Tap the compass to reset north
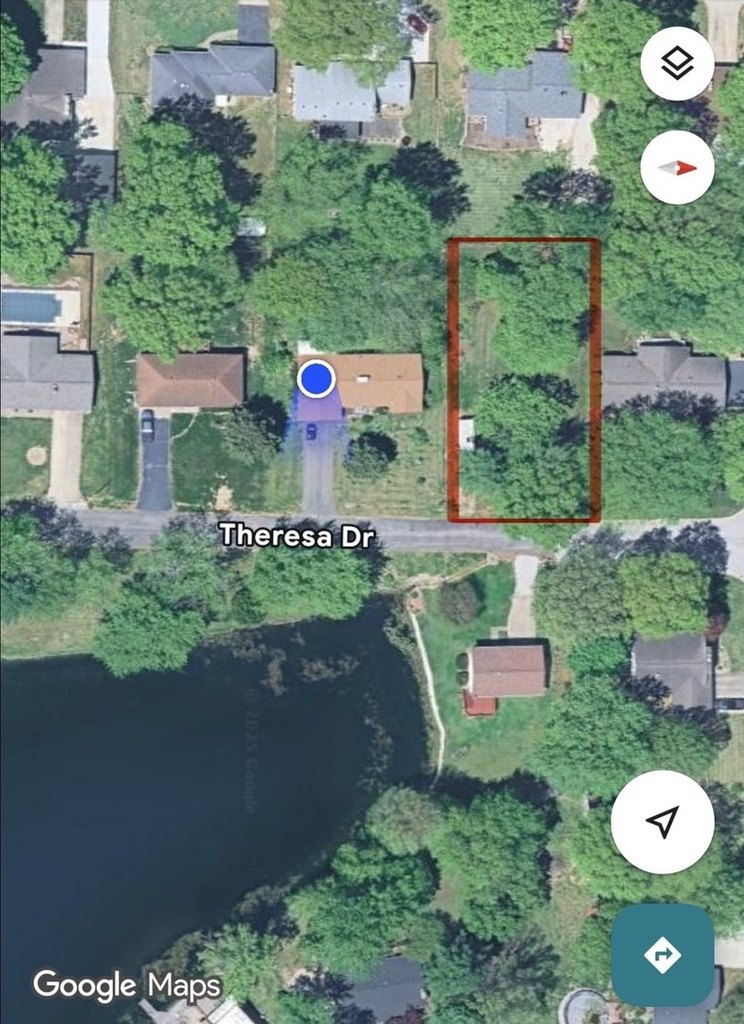 tap(677, 167)
